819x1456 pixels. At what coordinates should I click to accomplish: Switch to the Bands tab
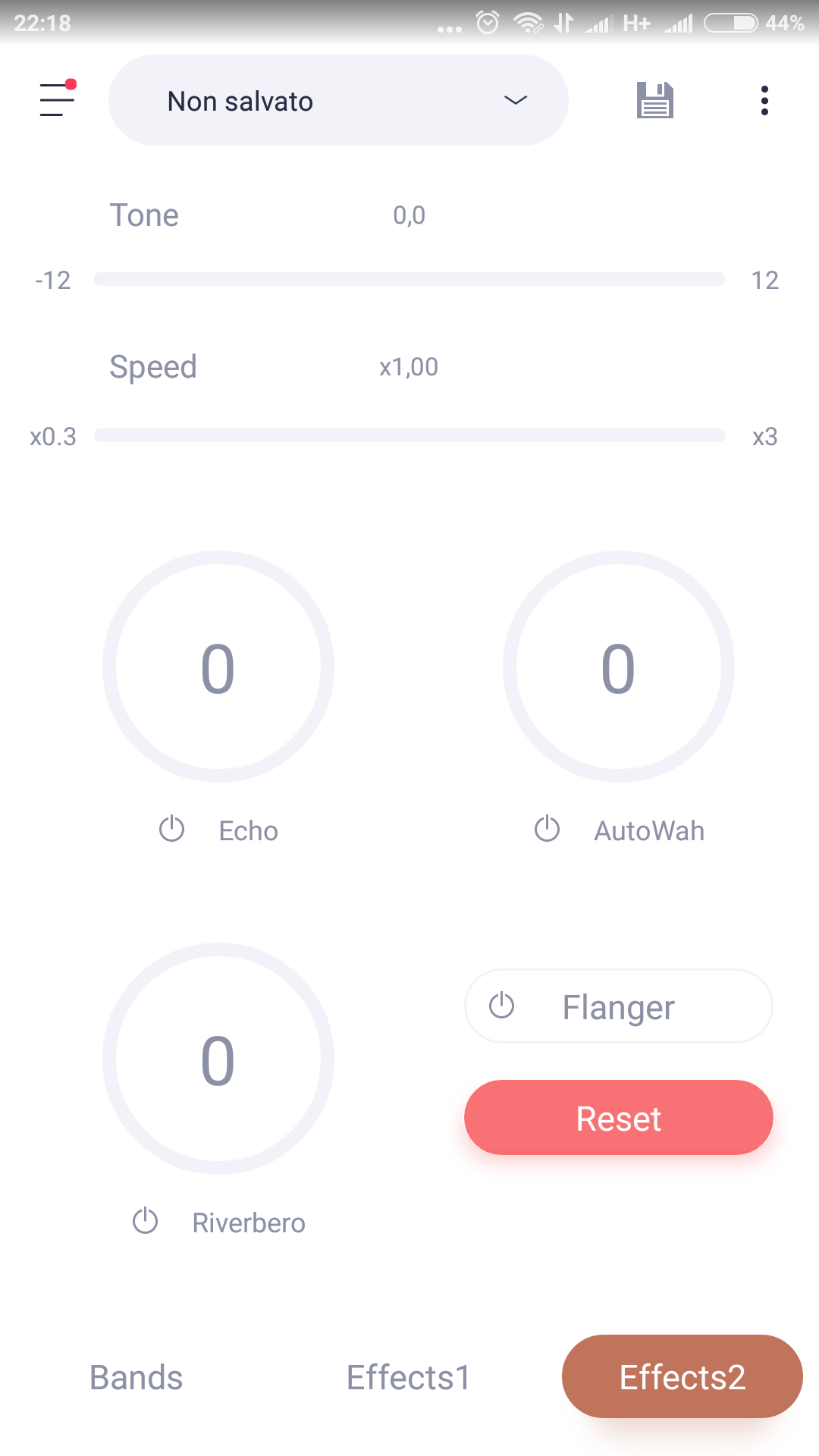point(136,1377)
